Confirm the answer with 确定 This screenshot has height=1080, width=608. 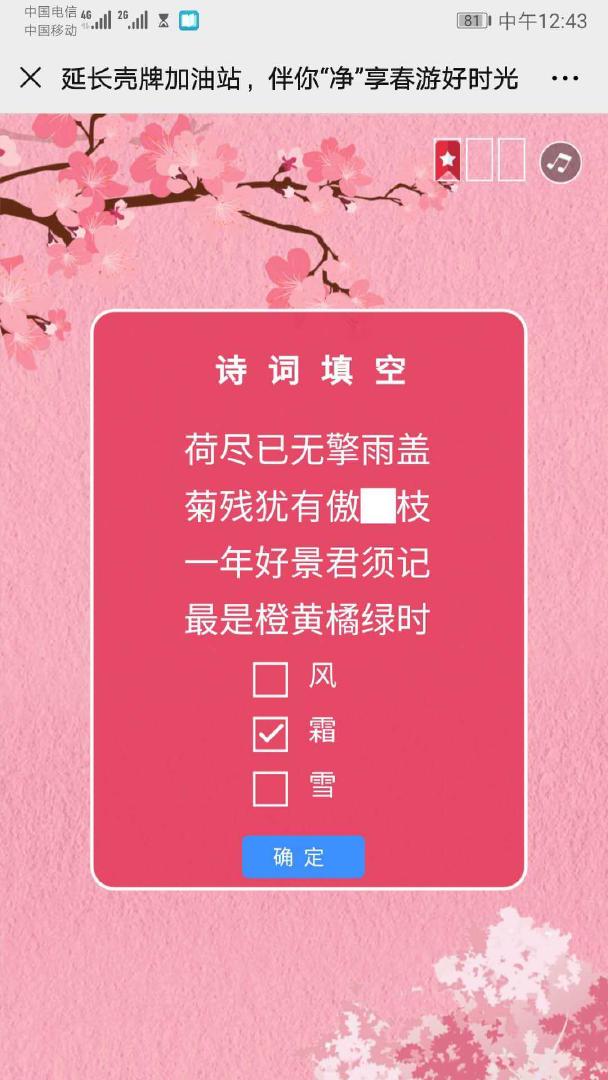(x=303, y=857)
